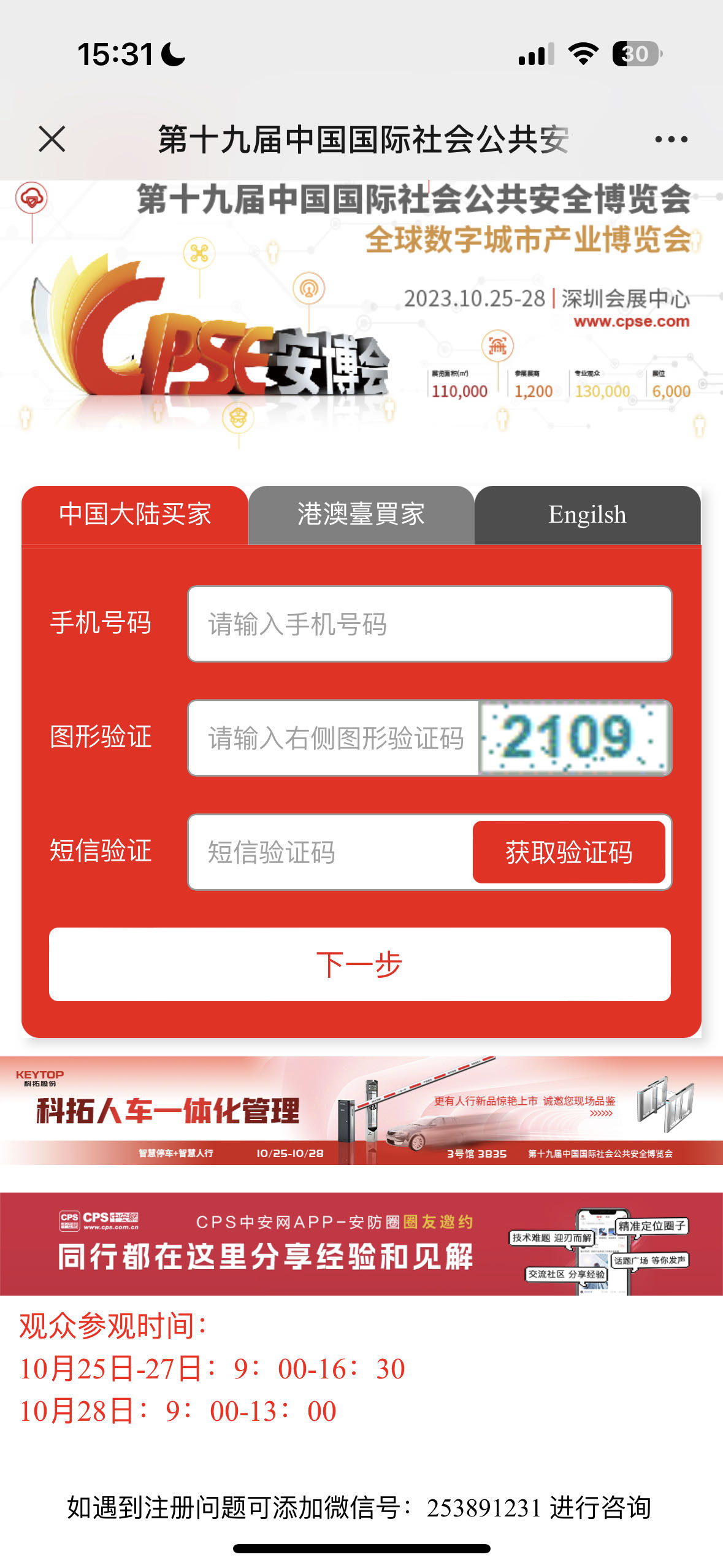Switch to the Engilsh tab
723x1568 pixels.
coord(587,515)
